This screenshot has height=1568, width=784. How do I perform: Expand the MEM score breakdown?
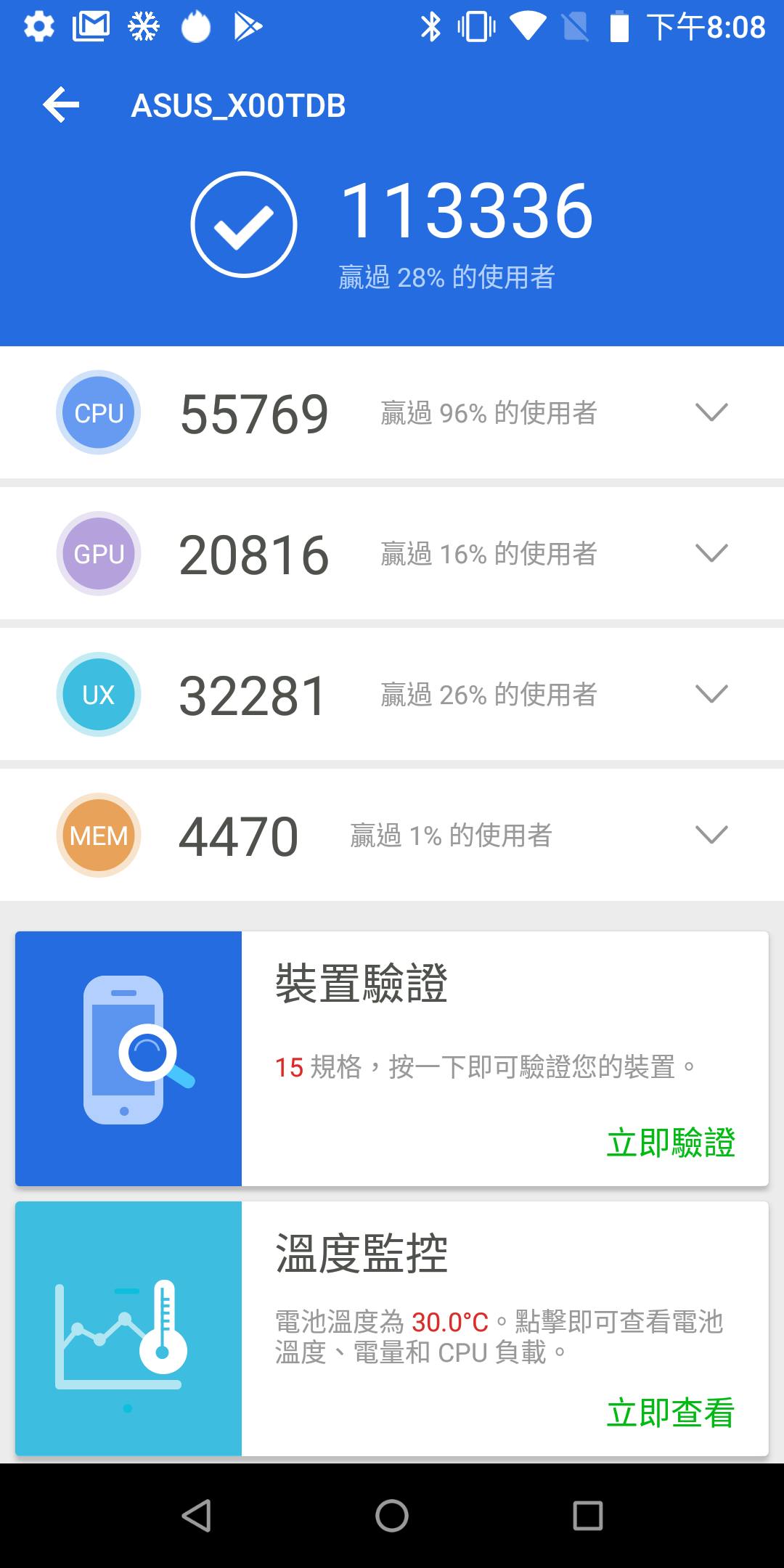[711, 835]
